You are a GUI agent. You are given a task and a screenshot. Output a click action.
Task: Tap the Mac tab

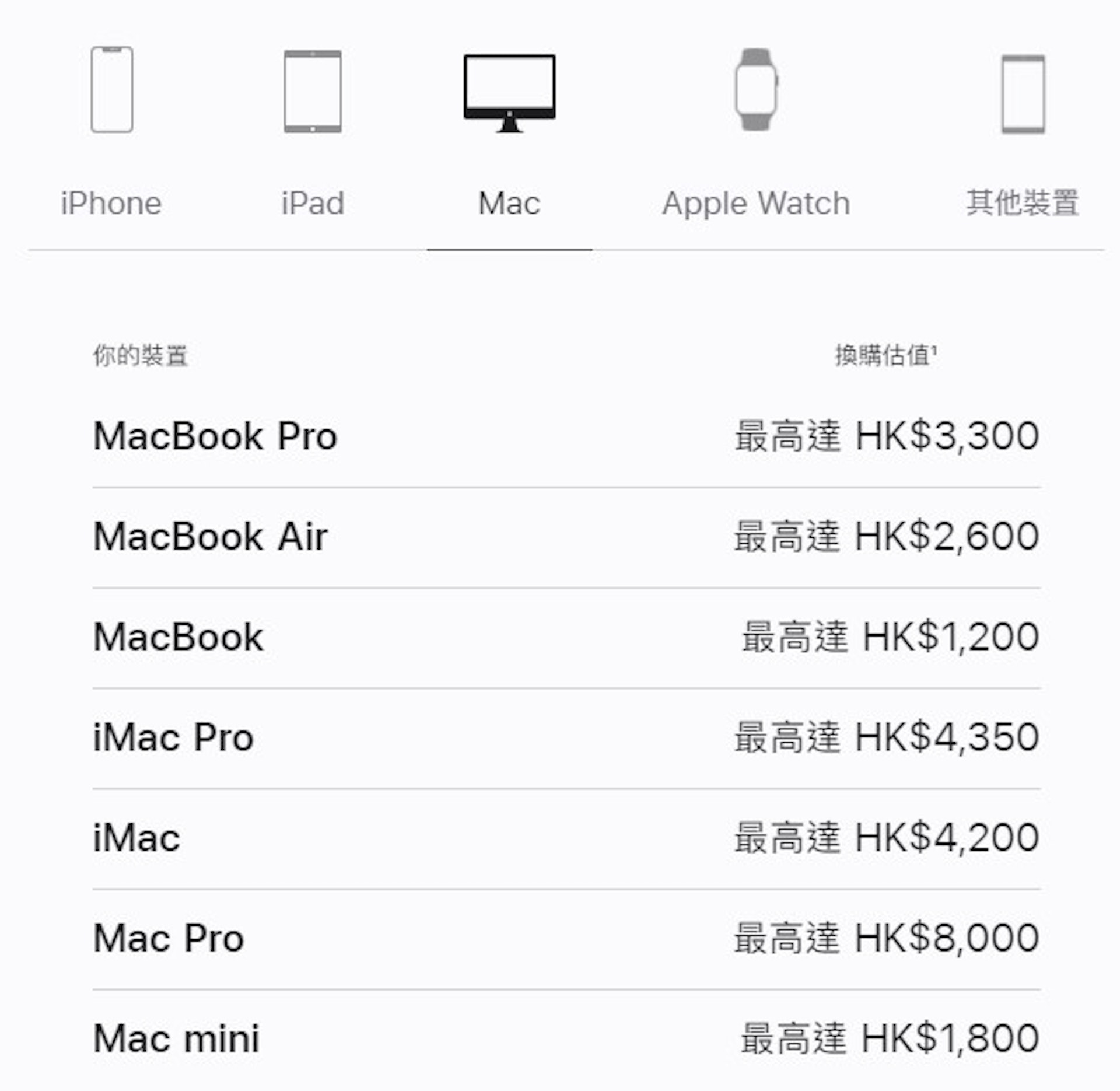tap(509, 134)
